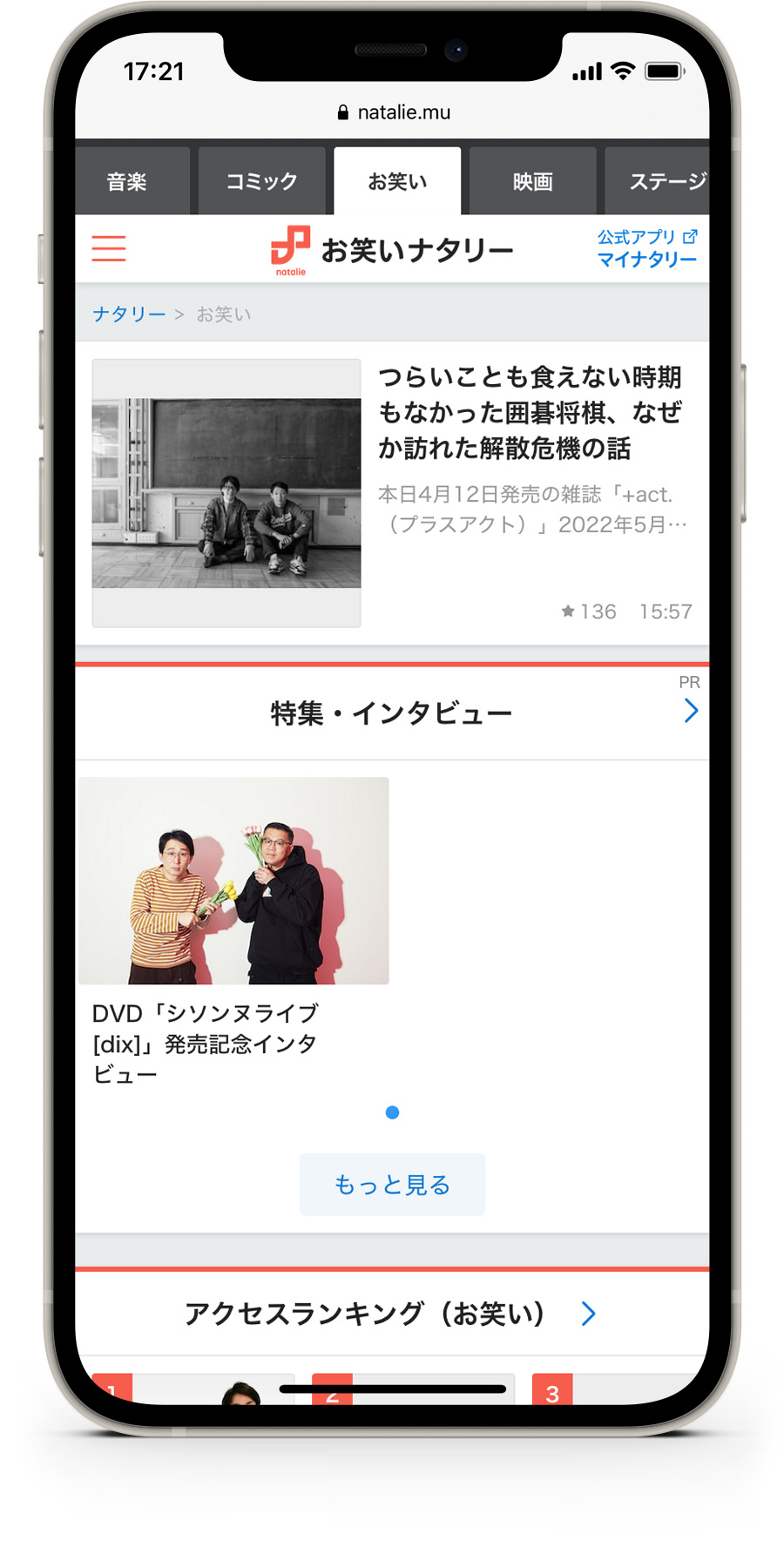Open アクセスランキング（お笑い）section

(392, 1313)
